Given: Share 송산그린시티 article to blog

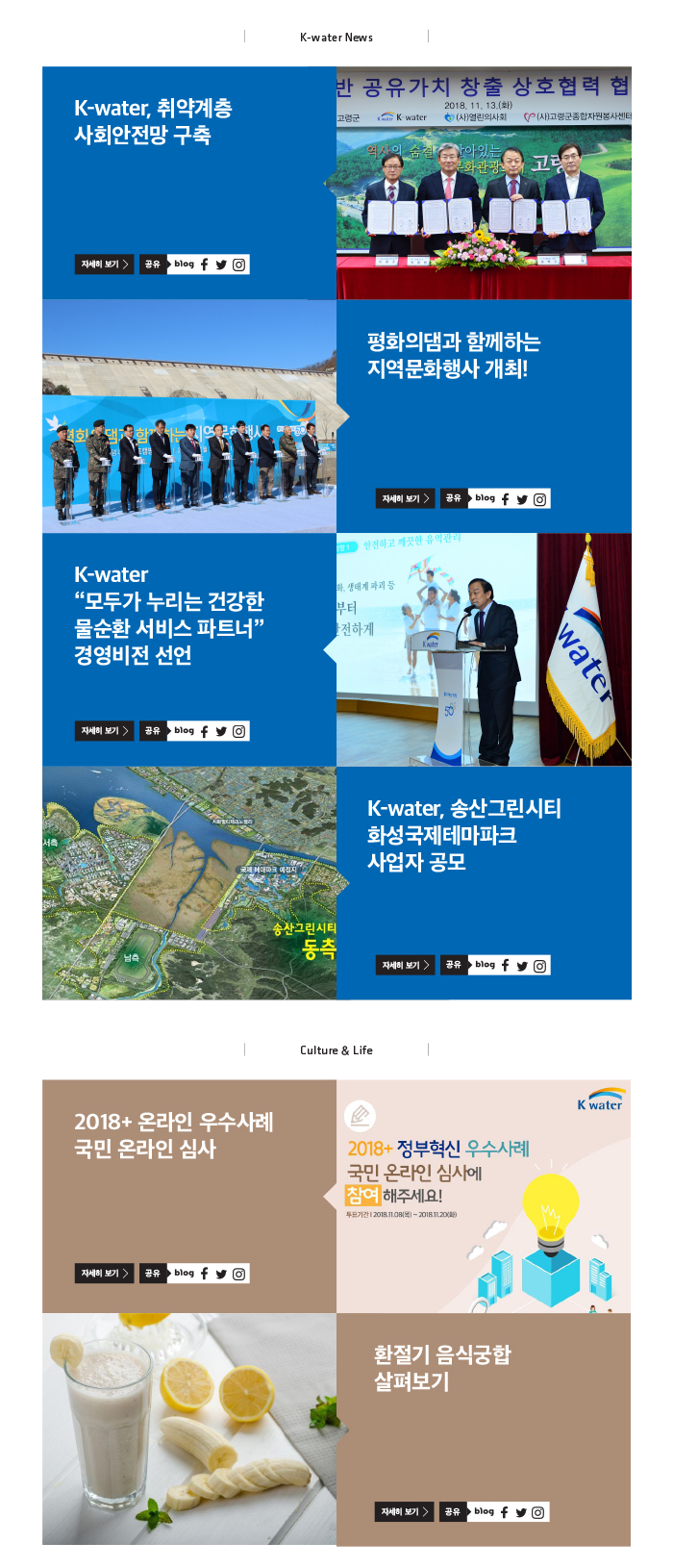Looking at the screenshot, I should [x=485, y=965].
